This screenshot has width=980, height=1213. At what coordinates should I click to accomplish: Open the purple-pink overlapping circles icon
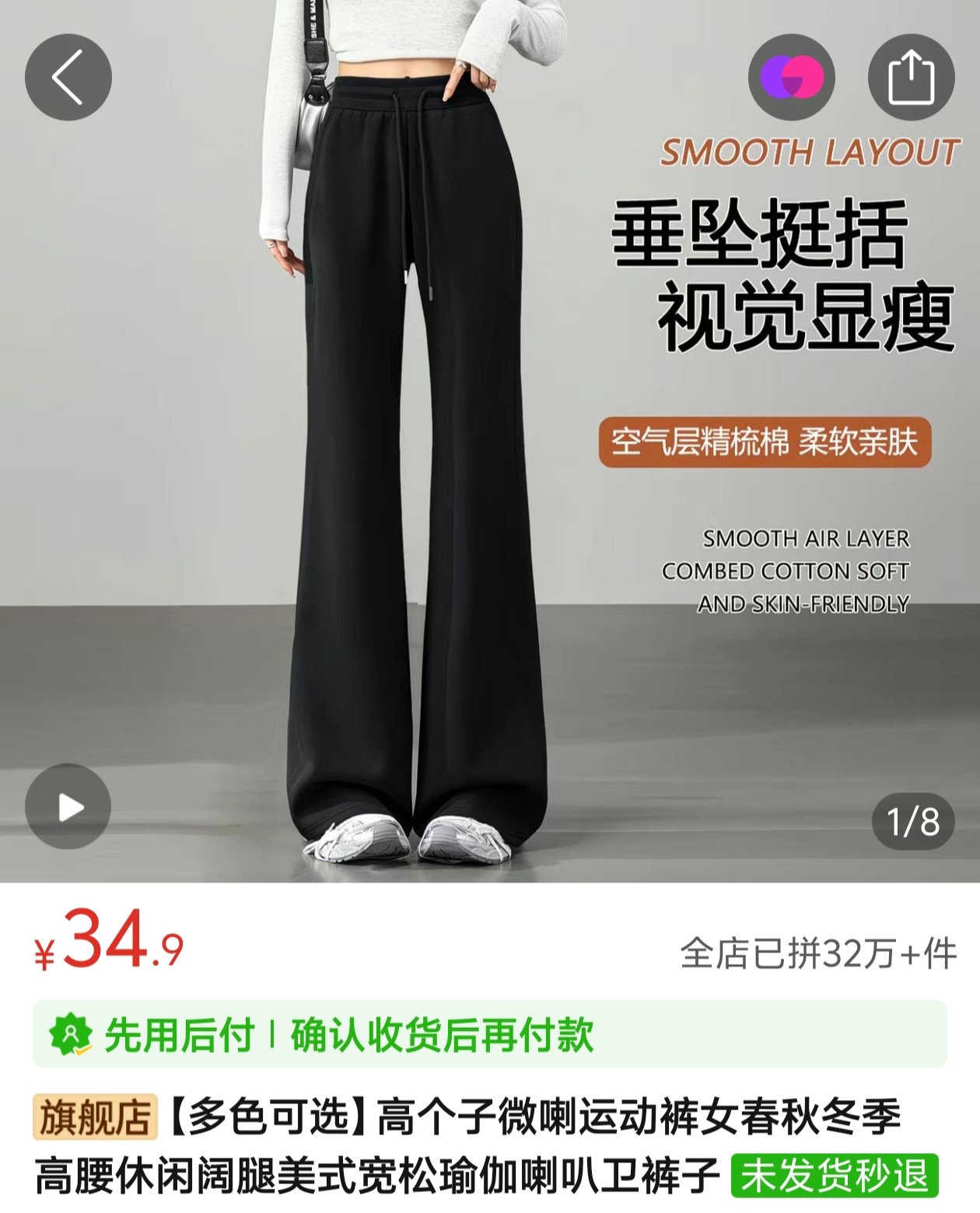[x=791, y=77]
